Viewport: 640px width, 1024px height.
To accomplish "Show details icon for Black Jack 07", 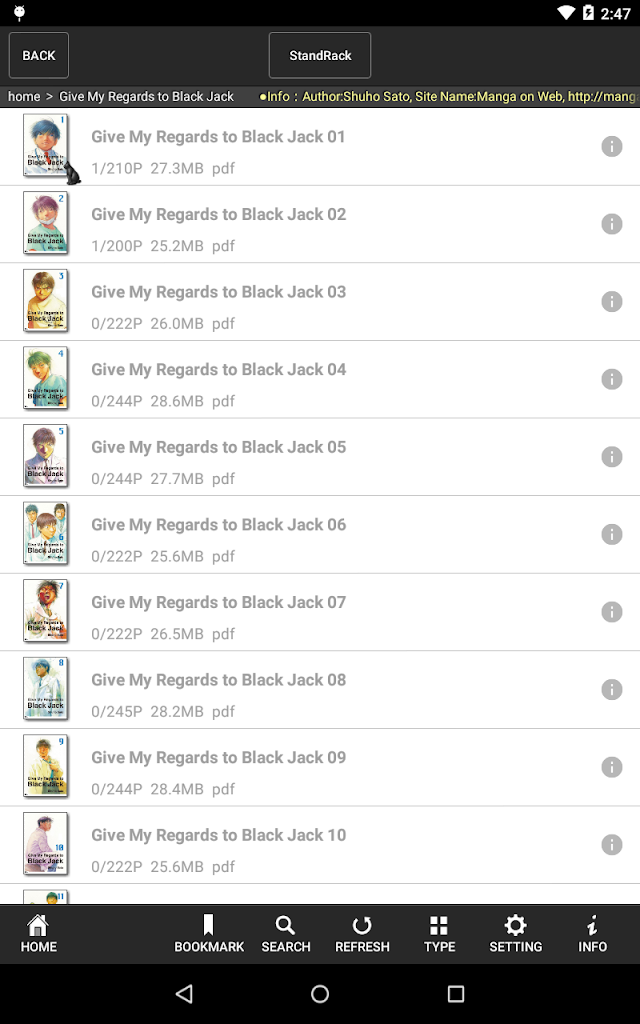I will point(611,612).
